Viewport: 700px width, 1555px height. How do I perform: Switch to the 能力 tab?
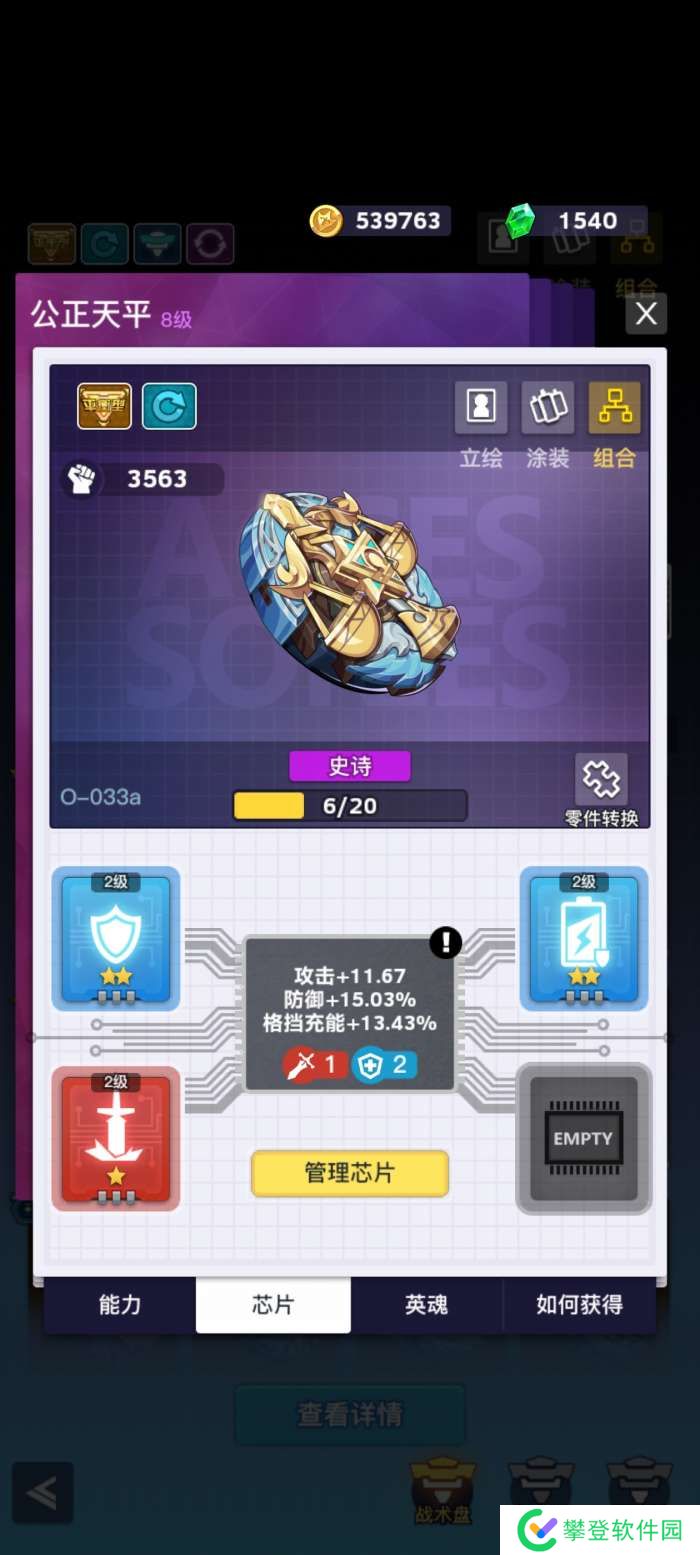tap(120, 1304)
